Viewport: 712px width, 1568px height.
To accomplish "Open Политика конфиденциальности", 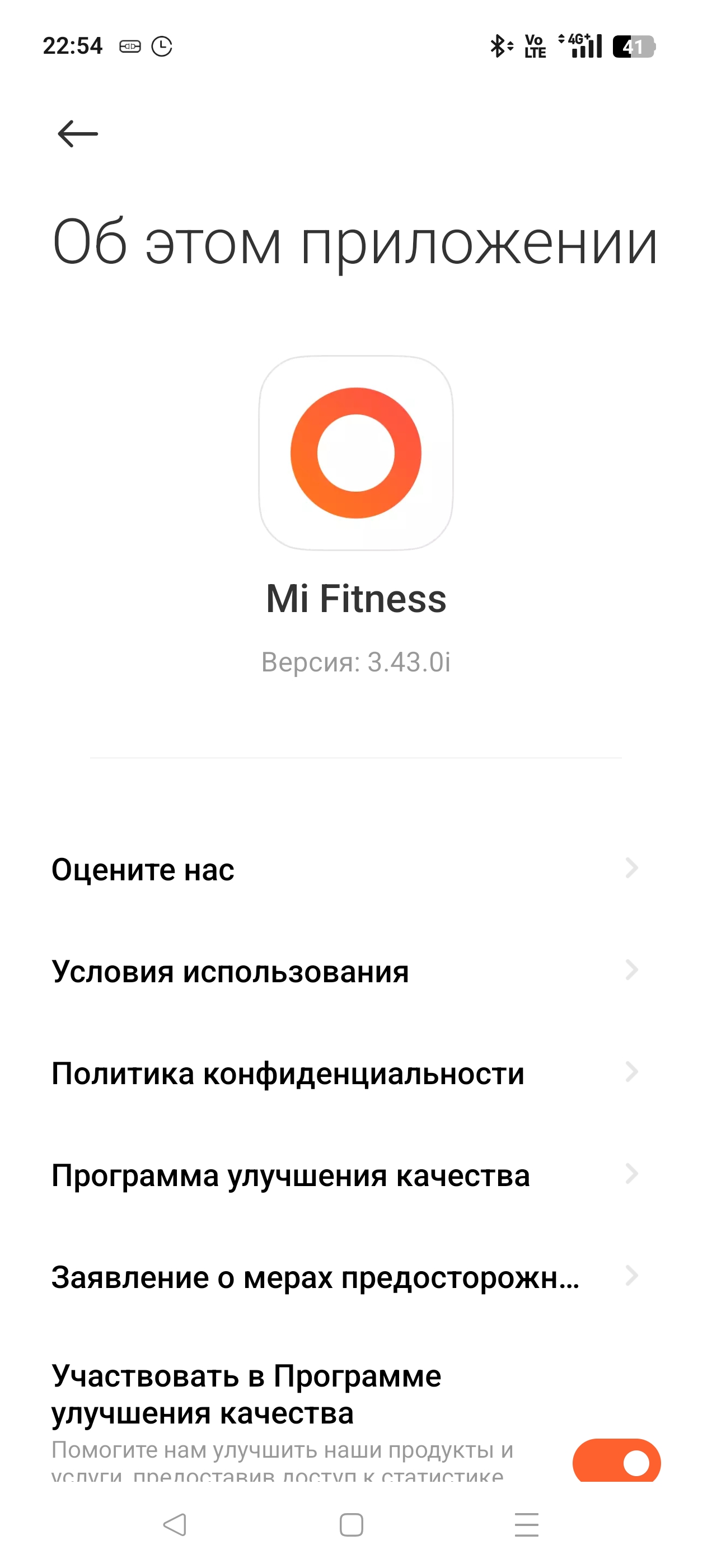I will (356, 1073).
